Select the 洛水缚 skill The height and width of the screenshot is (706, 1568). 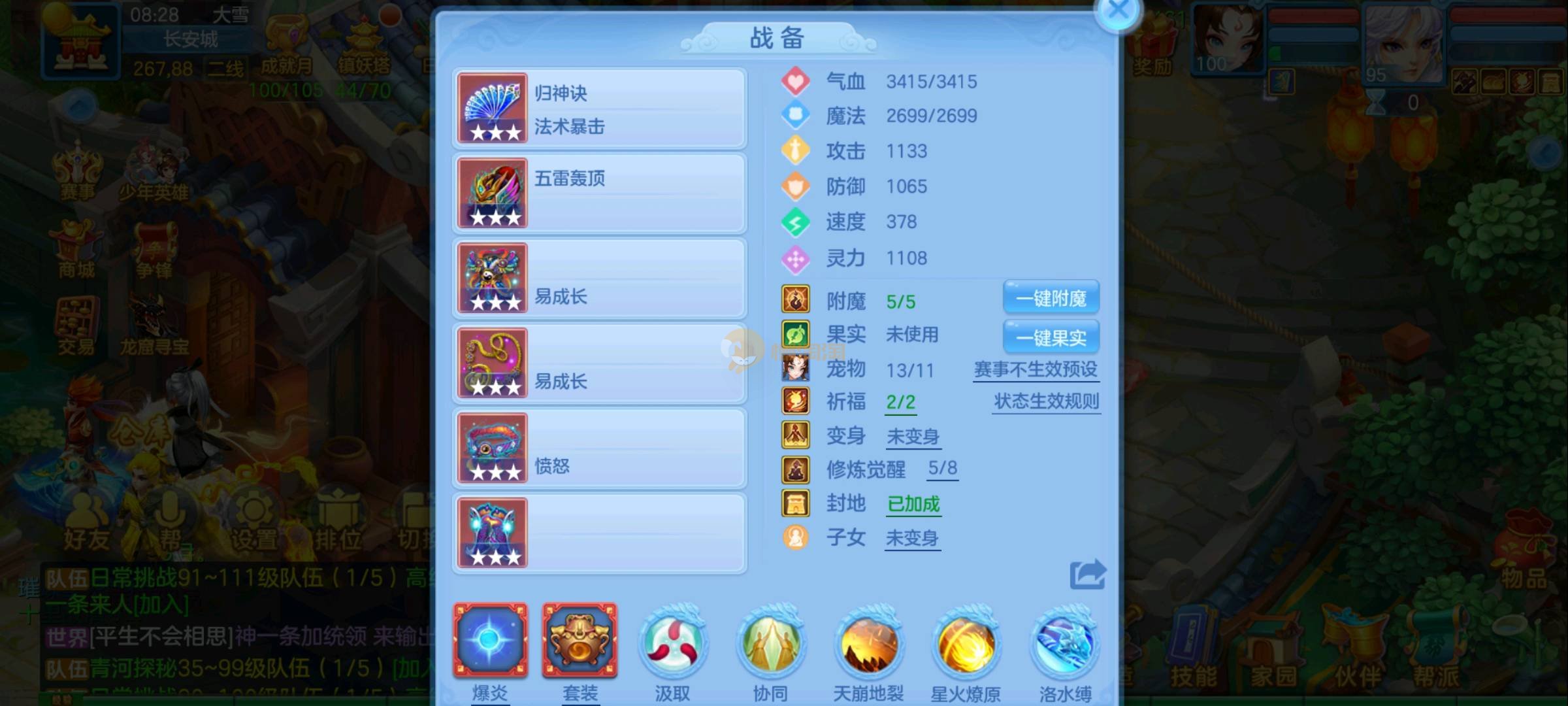click(x=1065, y=644)
